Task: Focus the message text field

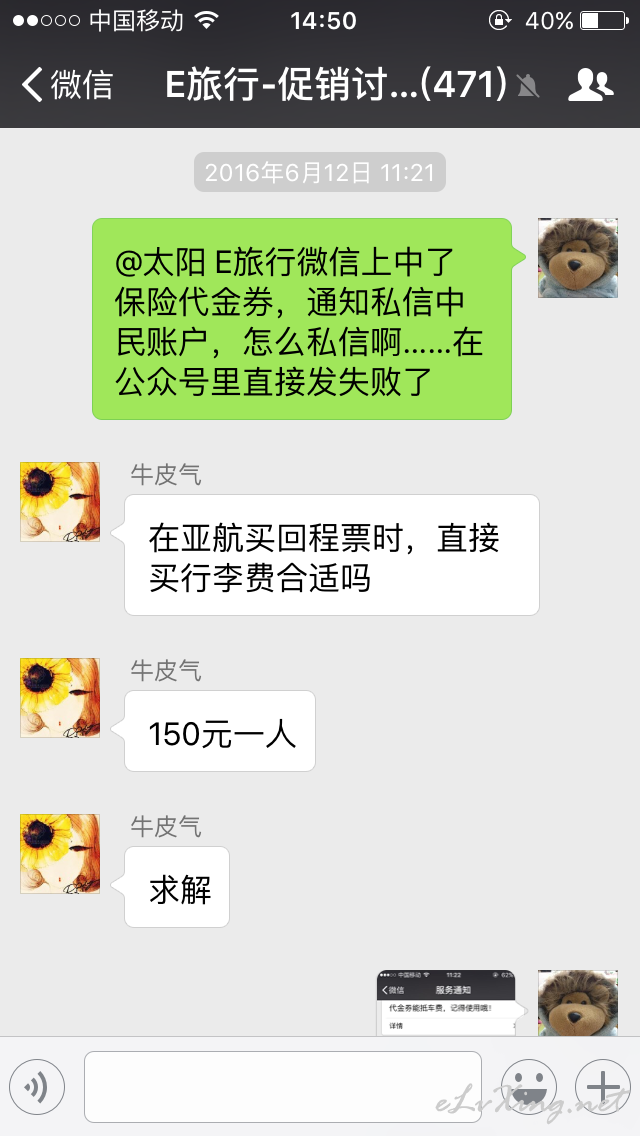Action: 283,1087
